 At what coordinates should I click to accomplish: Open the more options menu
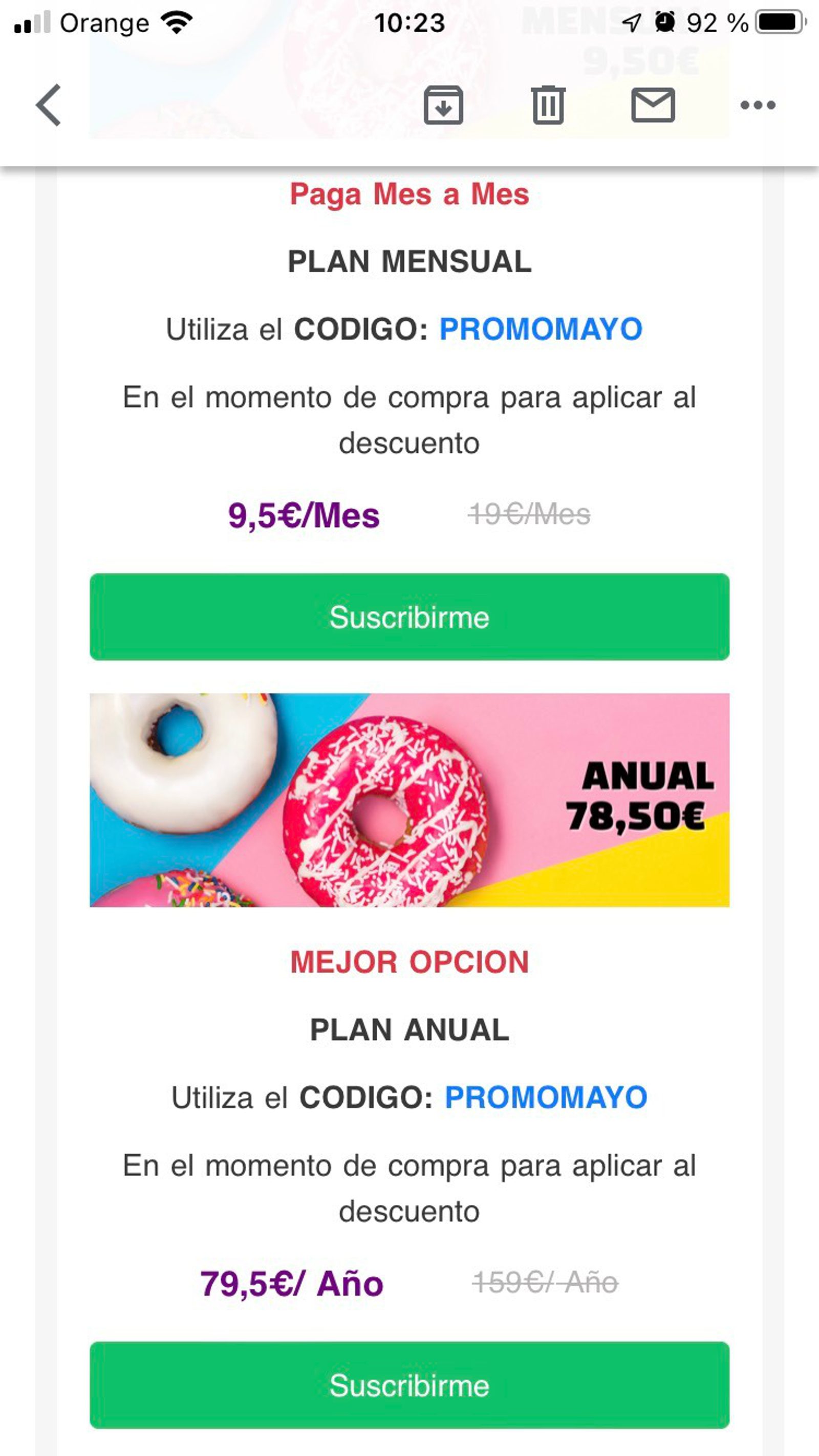(x=758, y=105)
